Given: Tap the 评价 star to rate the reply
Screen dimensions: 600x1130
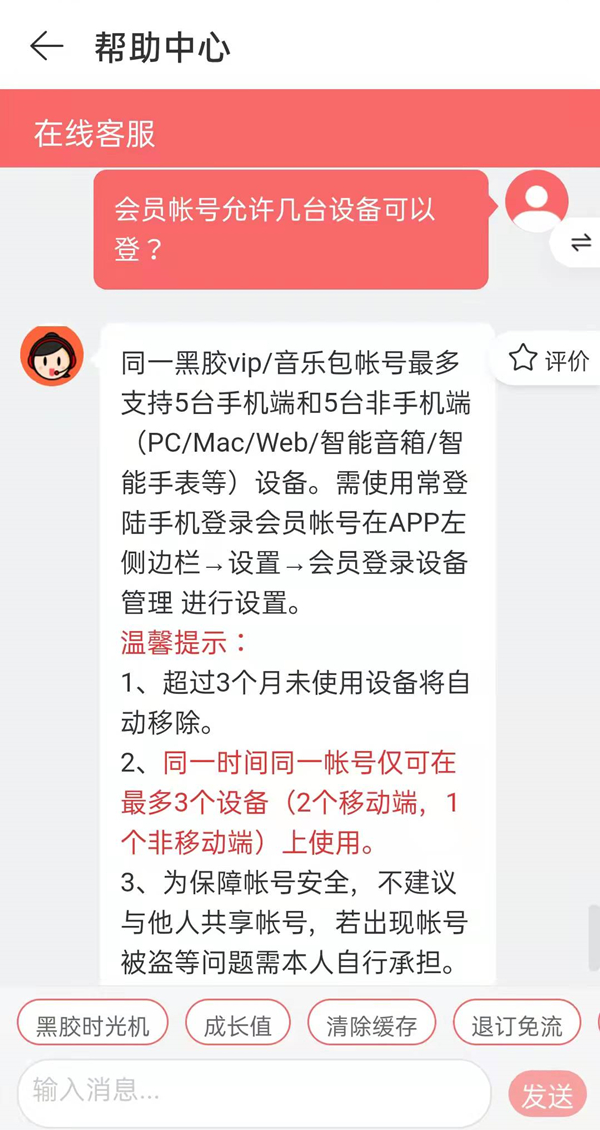Looking at the screenshot, I should [x=550, y=359].
